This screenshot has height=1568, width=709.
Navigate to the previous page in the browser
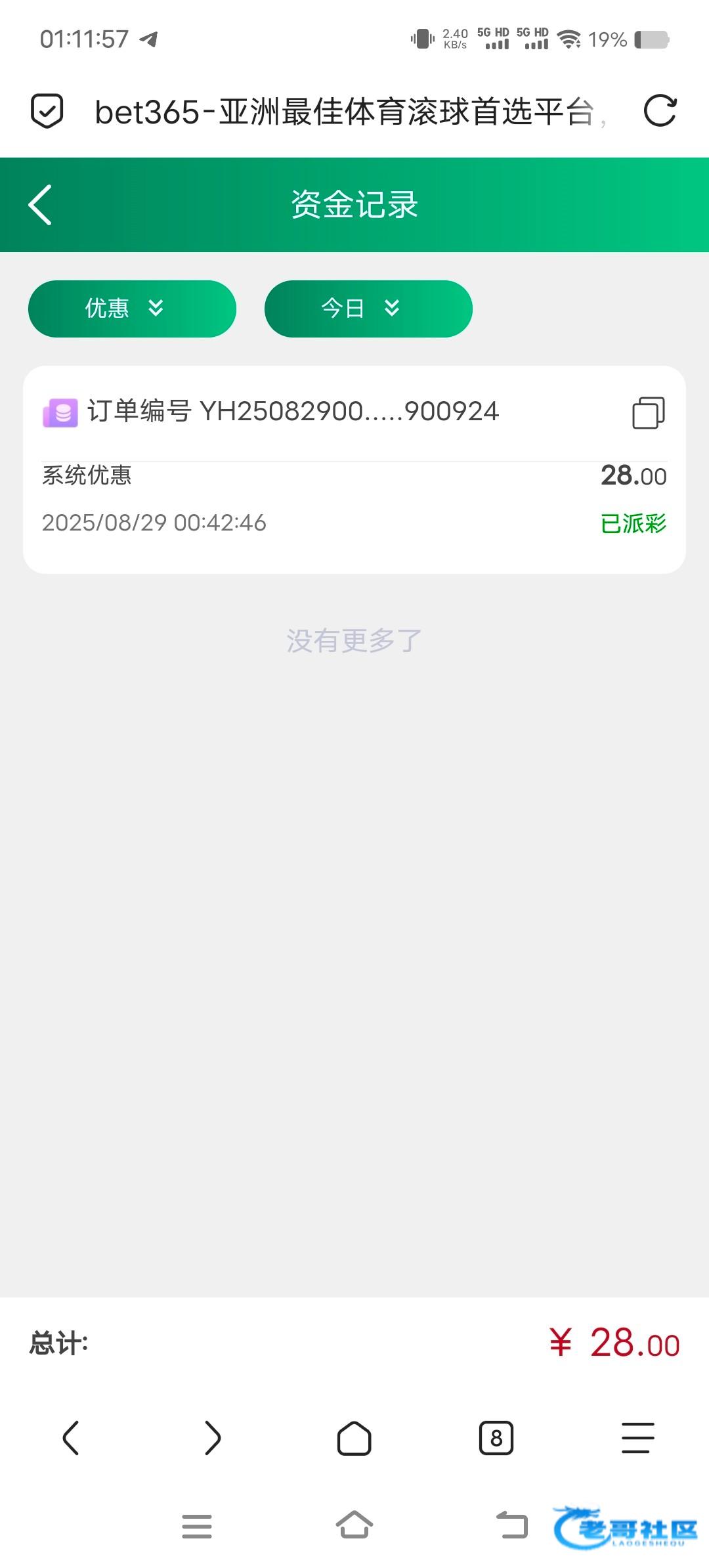point(71,1438)
